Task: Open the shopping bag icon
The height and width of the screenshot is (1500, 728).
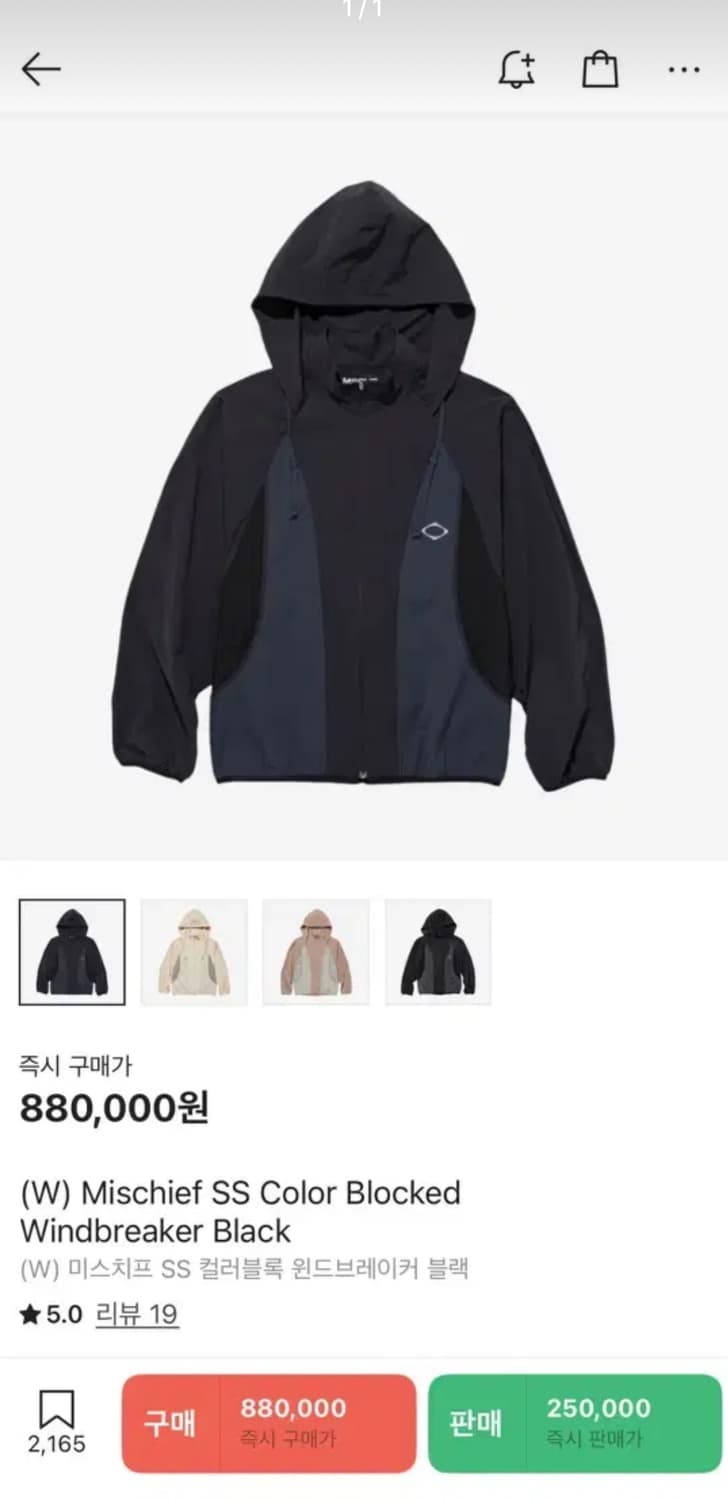Action: click(597, 69)
